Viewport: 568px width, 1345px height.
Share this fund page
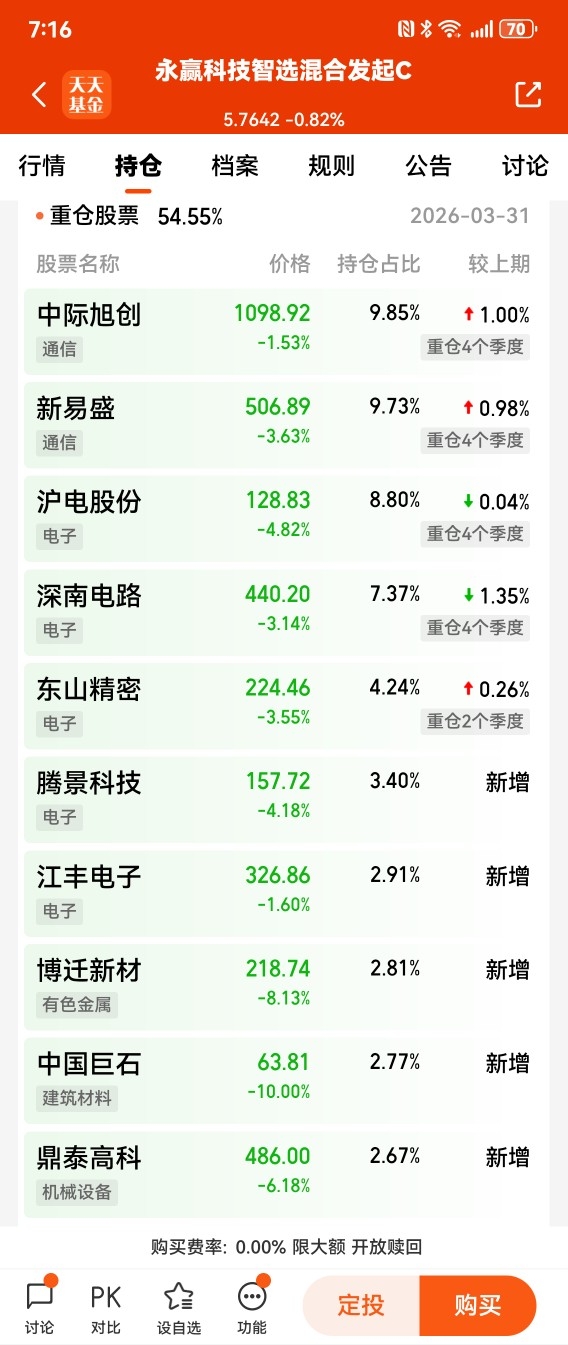tap(528, 94)
